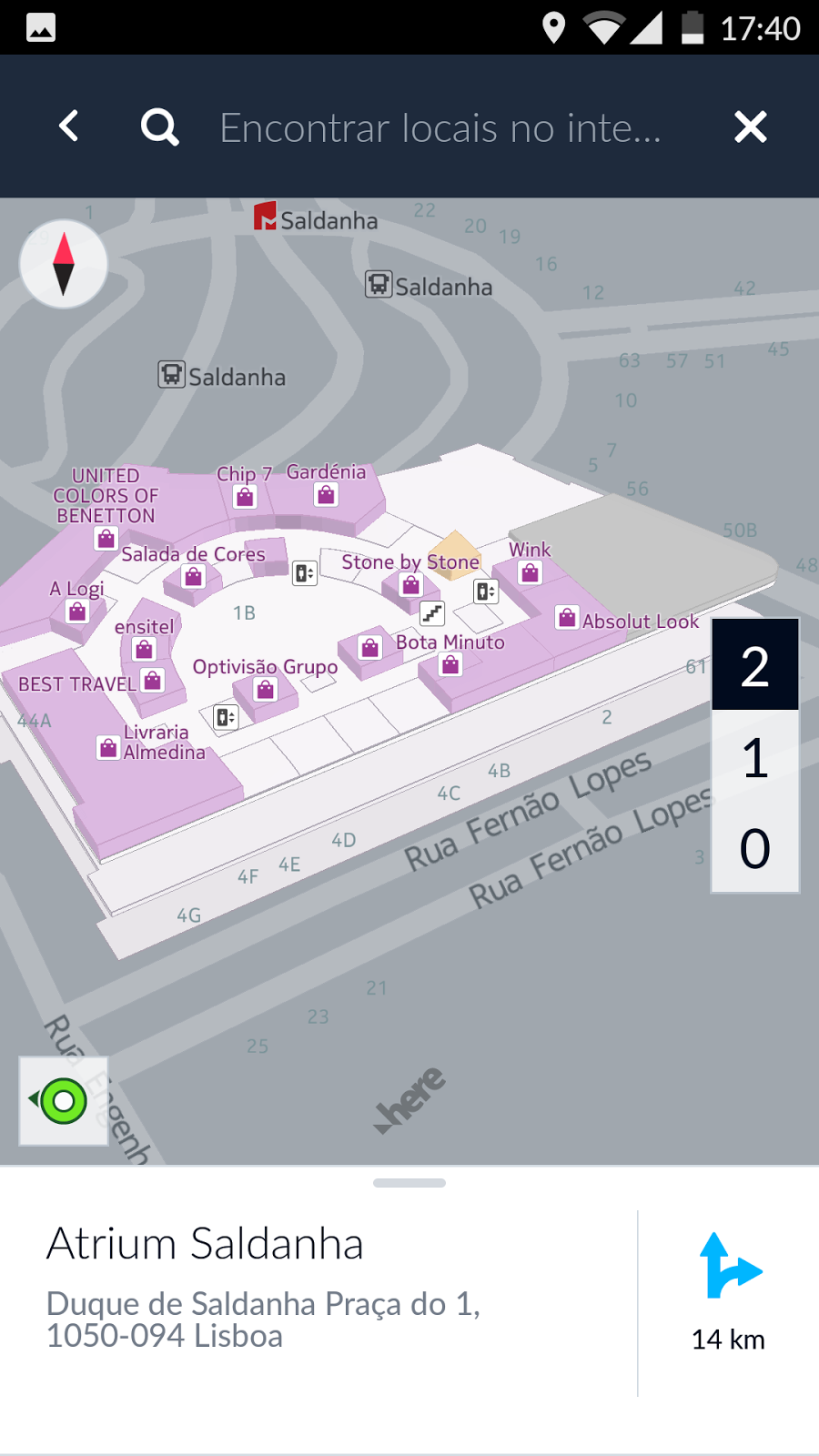The width and height of the screenshot is (819, 1456).
Task: Focus the 'Encontrar locais no interior' search field
Action: pyautogui.click(x=440, y=128)
